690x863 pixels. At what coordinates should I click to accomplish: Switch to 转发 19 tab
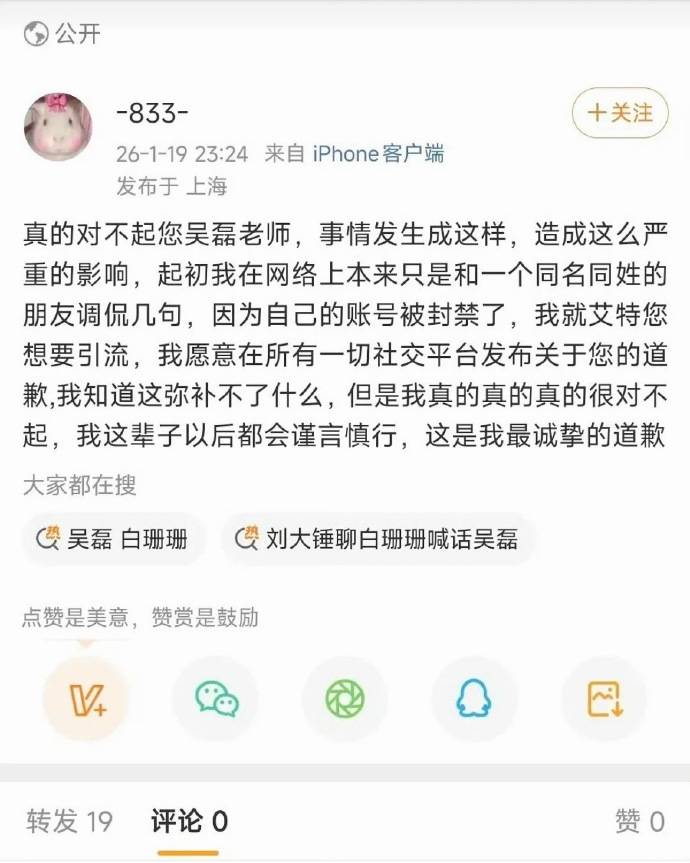(x=70, y=822)
